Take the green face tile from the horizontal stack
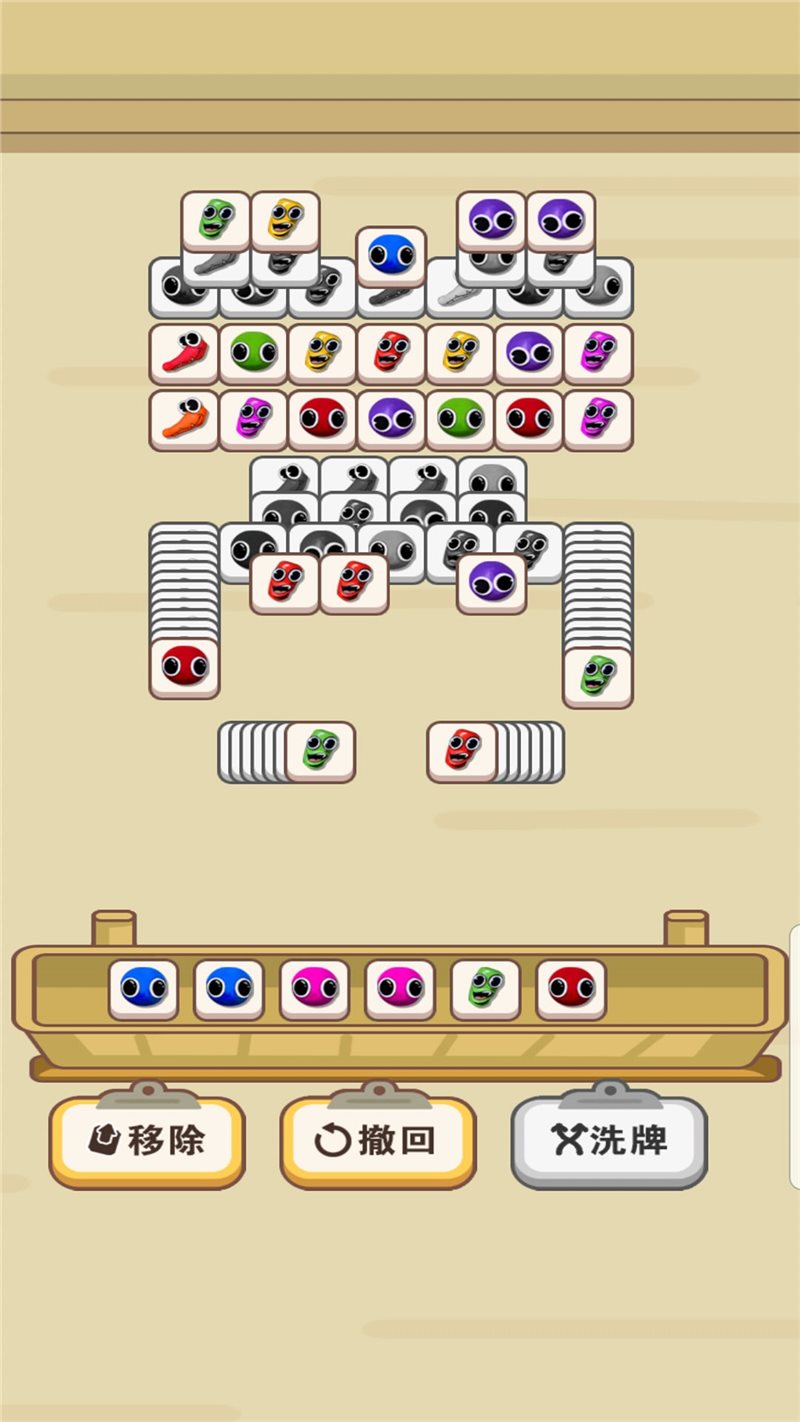The height and width of the screenshot is (1422, 800). click(320, 750)
